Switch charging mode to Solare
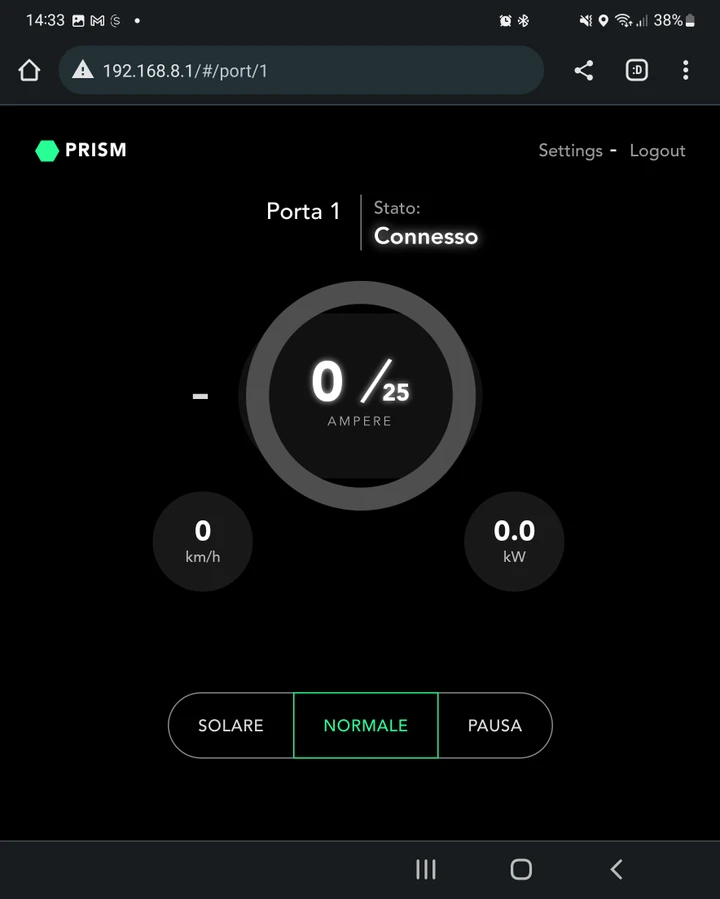The image size is (720, 899). coord(231,726)
